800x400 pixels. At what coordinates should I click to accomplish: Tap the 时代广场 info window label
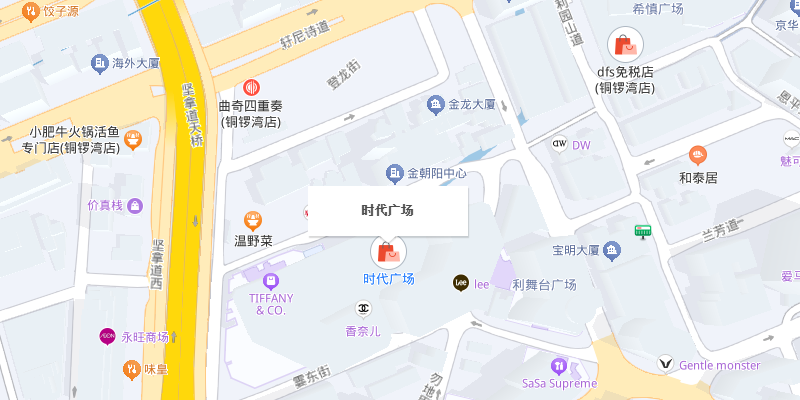pos(388,211)
